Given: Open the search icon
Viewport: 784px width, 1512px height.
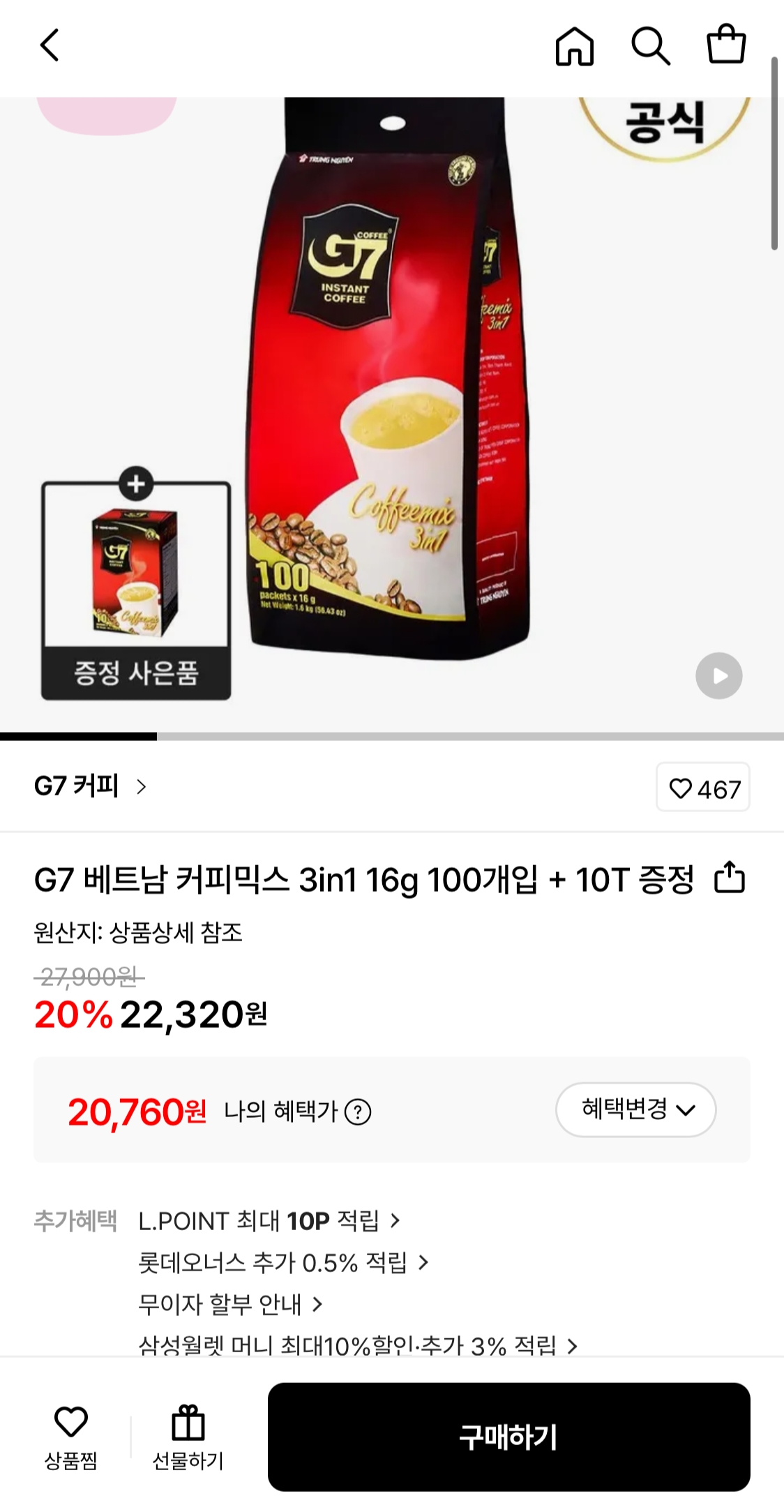Looking at the screenshot, I should click(x=650, y=47).
